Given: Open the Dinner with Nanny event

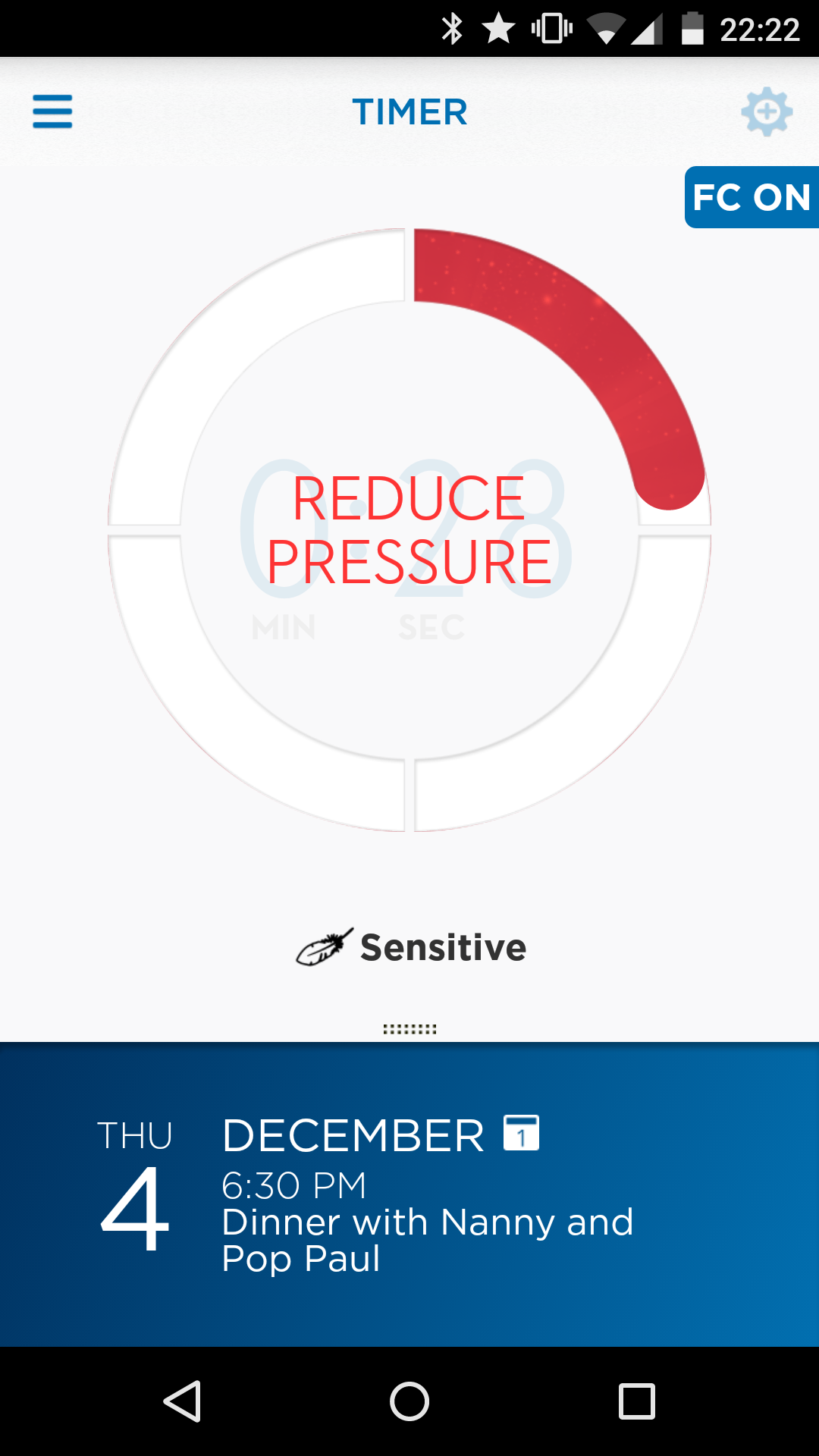Looking at the screenshot, I should [427, 1240].
